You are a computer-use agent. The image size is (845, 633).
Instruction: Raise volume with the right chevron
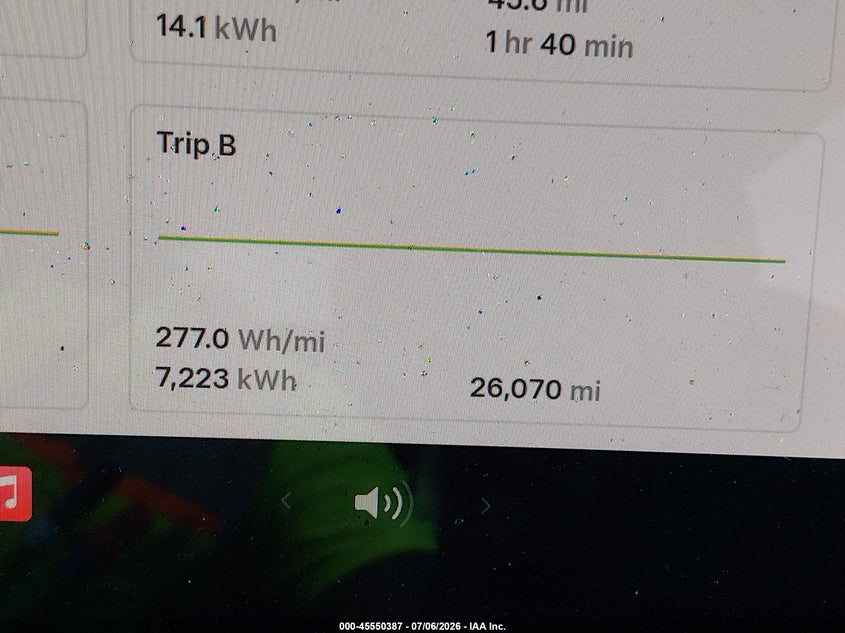485,506
